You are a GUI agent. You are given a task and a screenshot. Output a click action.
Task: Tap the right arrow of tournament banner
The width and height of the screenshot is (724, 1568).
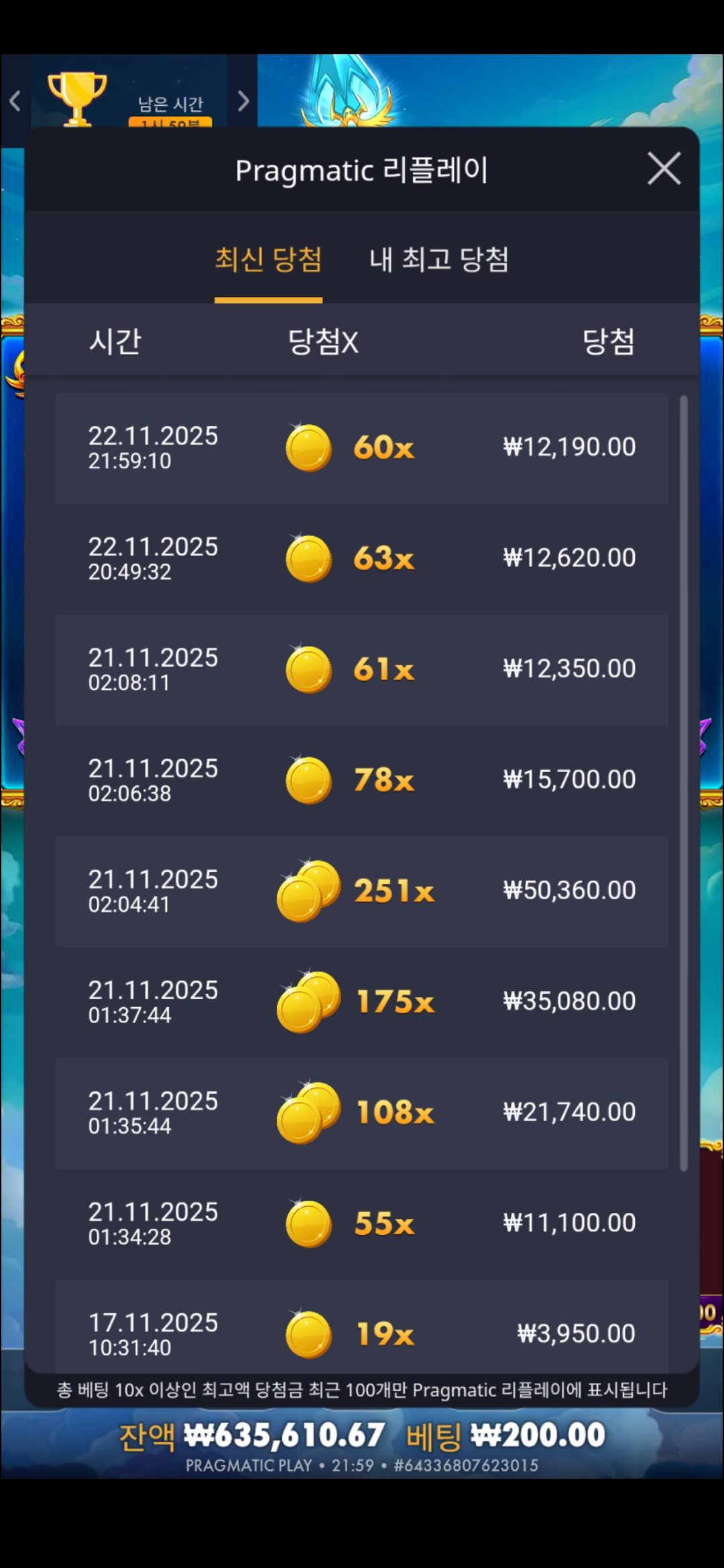point(243,101)
